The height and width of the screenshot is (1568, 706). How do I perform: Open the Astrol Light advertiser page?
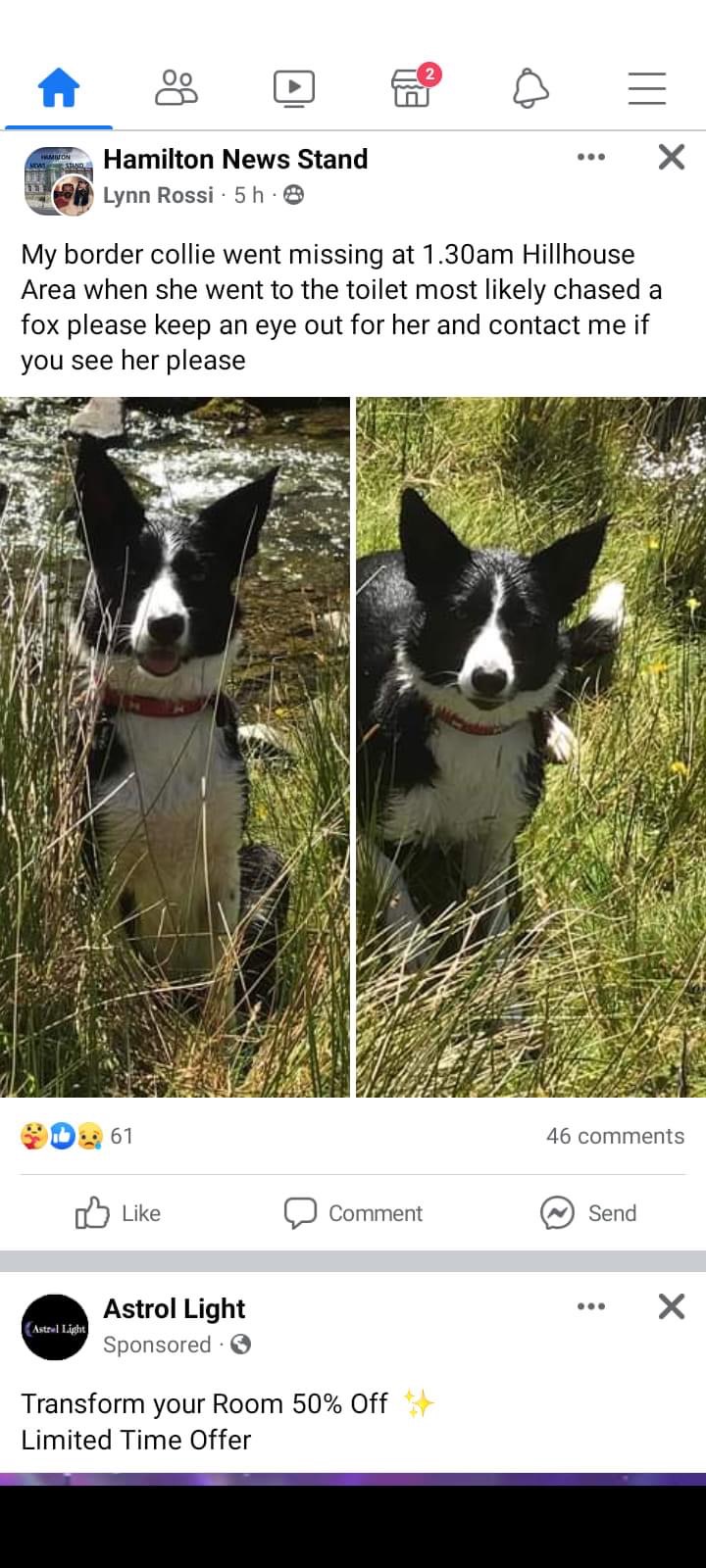pyautogui.click(x=175, y=1308)
